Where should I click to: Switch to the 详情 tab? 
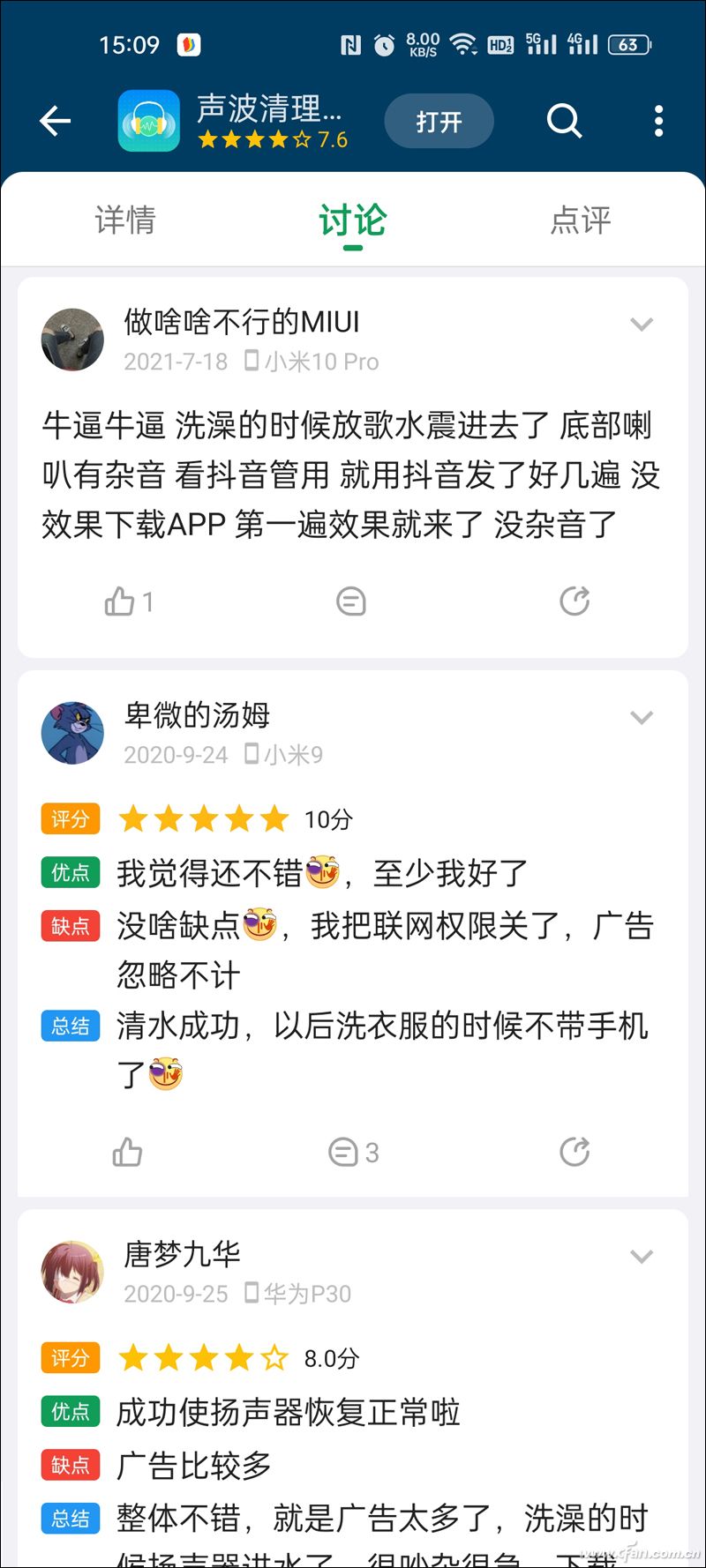(x=125, y=220)
